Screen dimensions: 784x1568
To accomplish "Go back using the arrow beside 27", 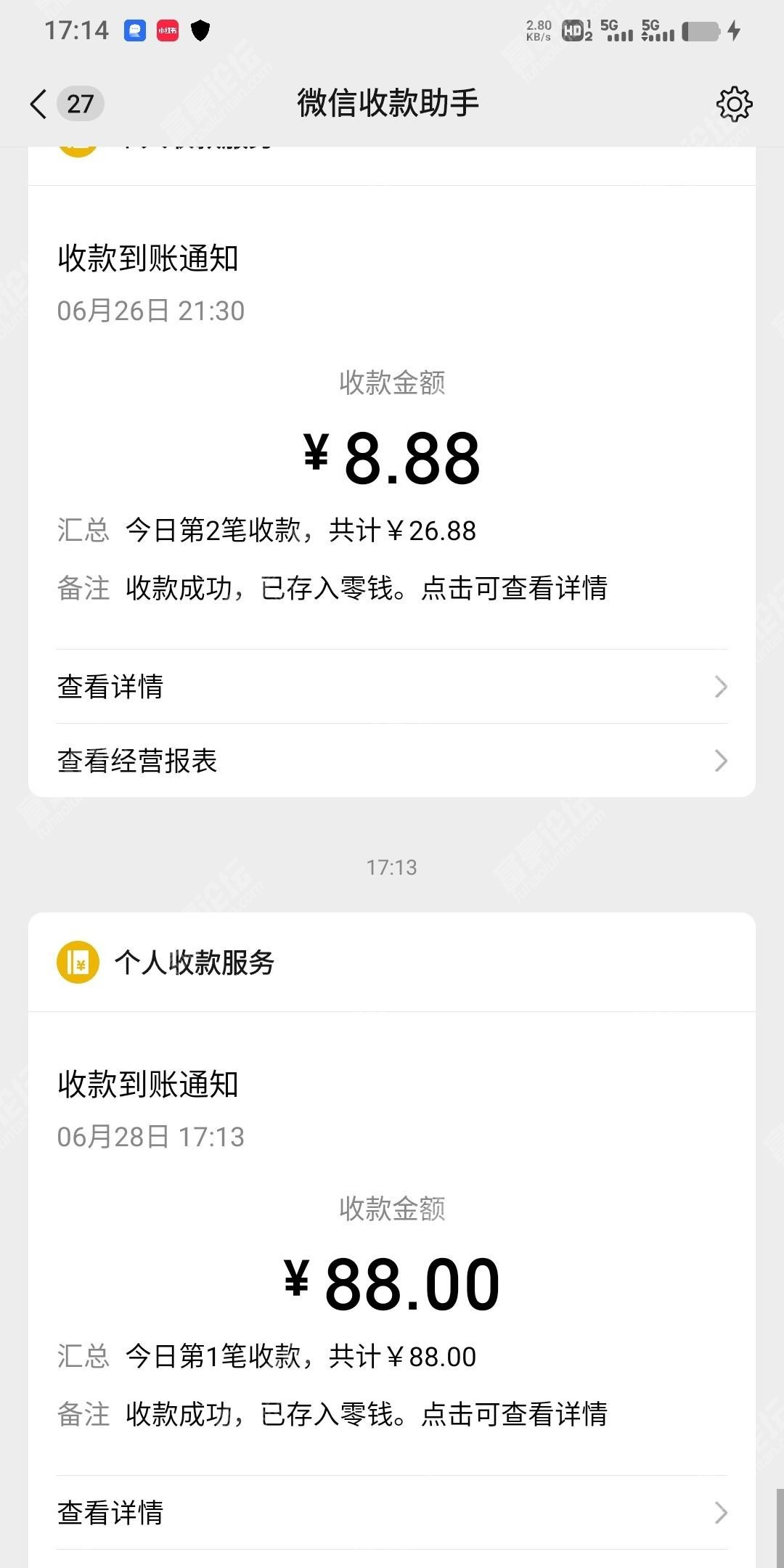I will pos(38,104).
